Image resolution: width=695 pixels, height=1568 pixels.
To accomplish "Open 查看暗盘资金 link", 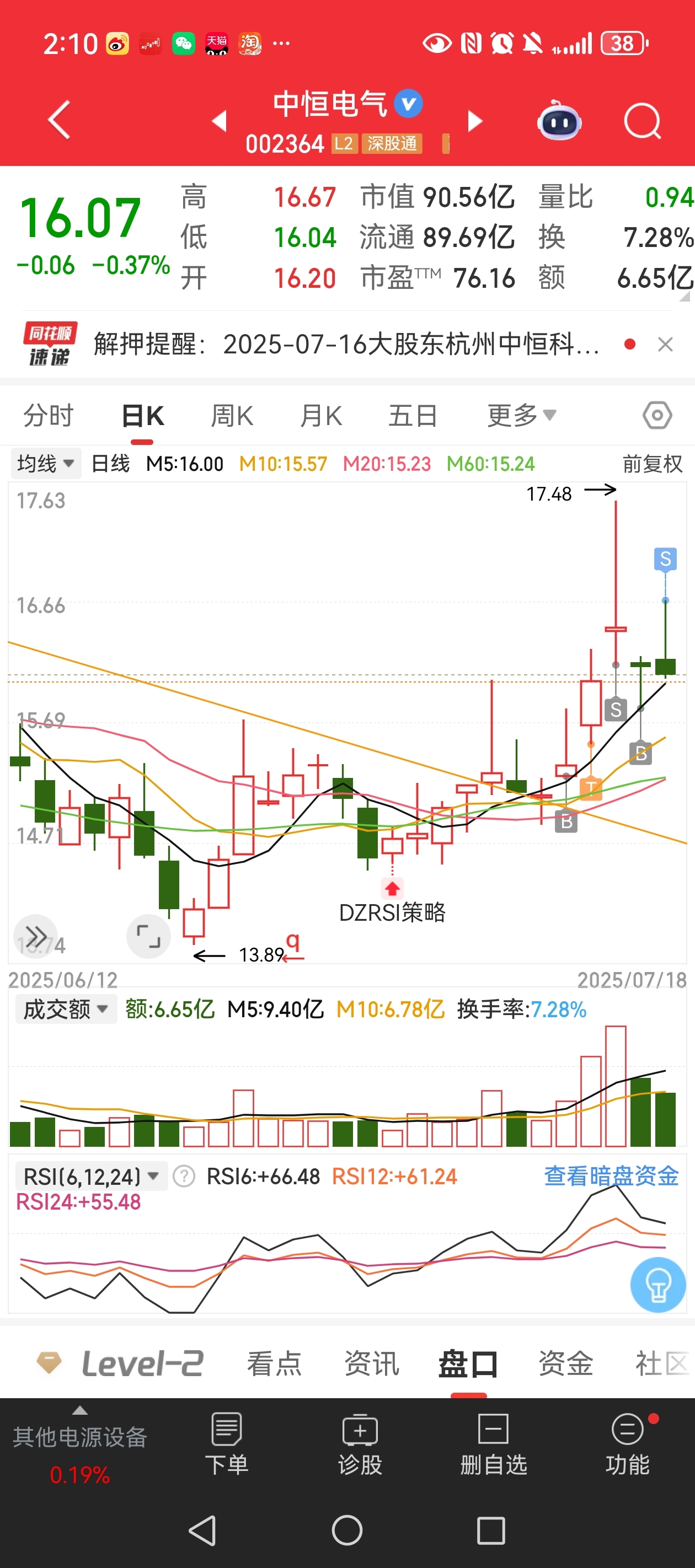I will 611,1176.
